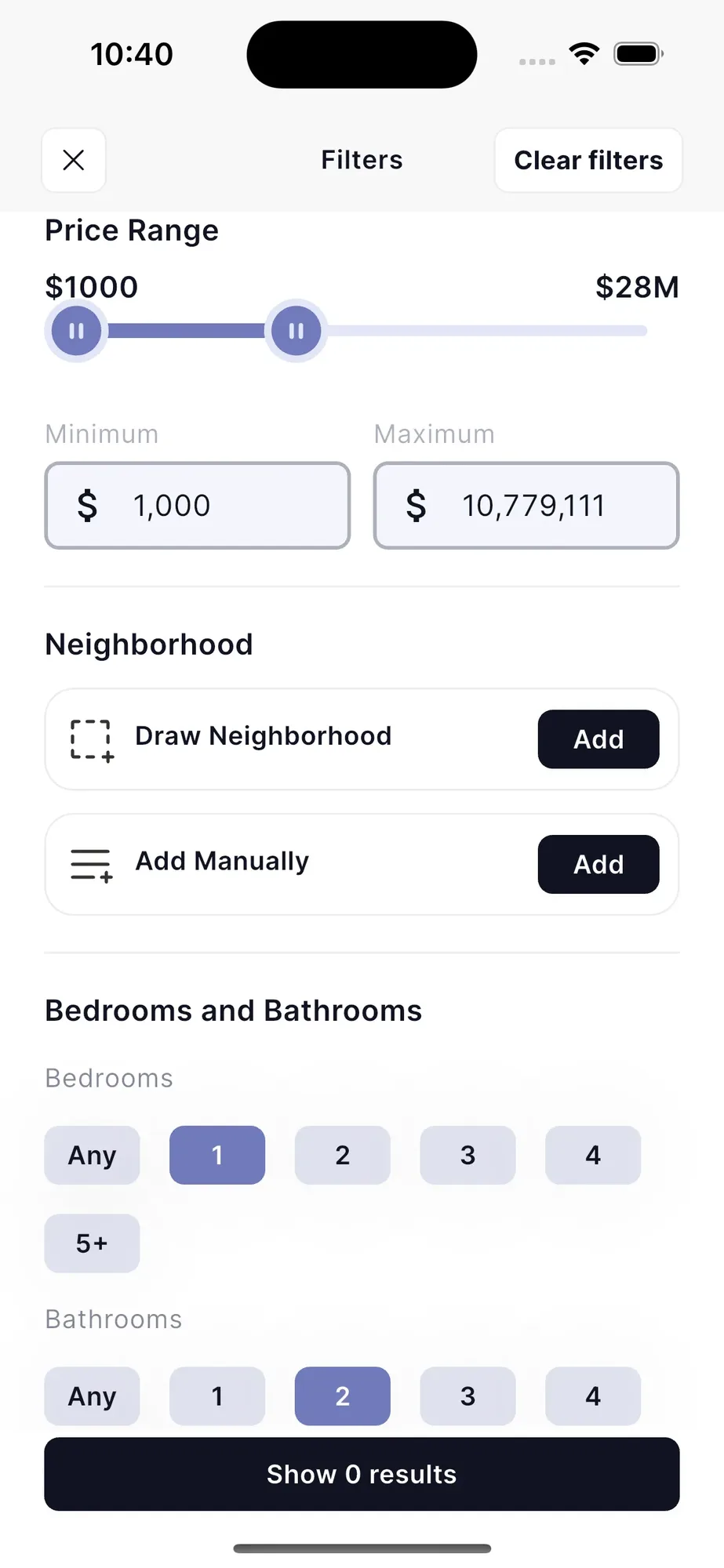Choose 1 bathroom
724x1568 pixels.
217,1396
